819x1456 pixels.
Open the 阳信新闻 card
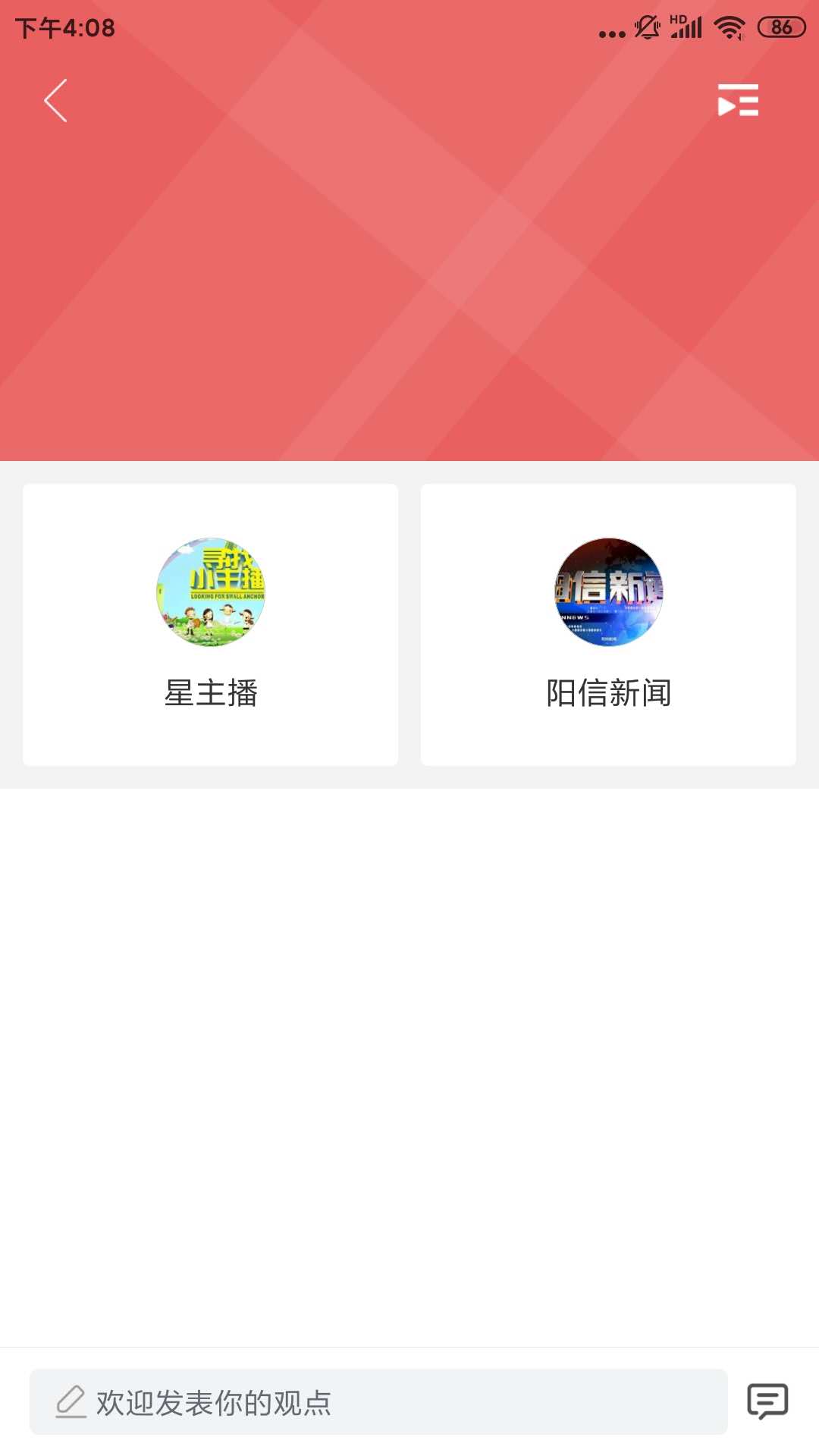point(608,624)
